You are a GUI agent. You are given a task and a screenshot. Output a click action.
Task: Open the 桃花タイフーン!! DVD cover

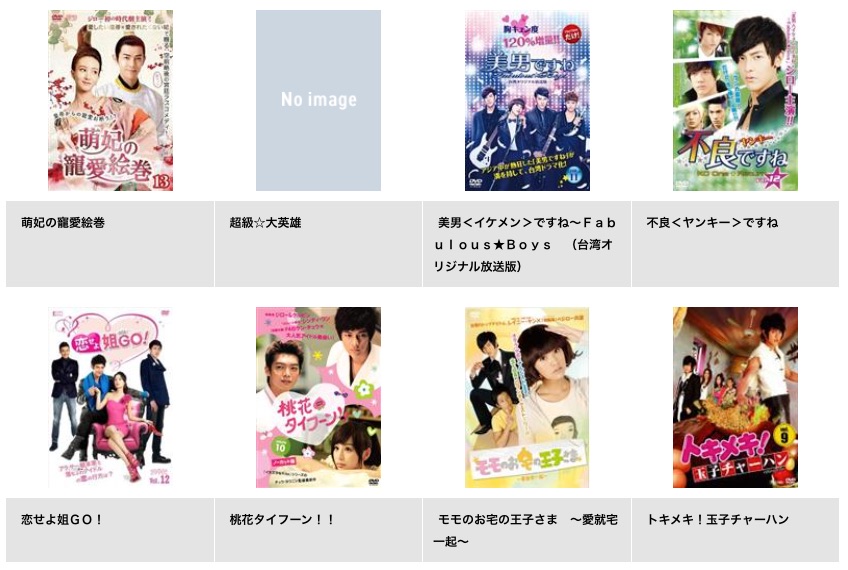[x=318, y=397]
